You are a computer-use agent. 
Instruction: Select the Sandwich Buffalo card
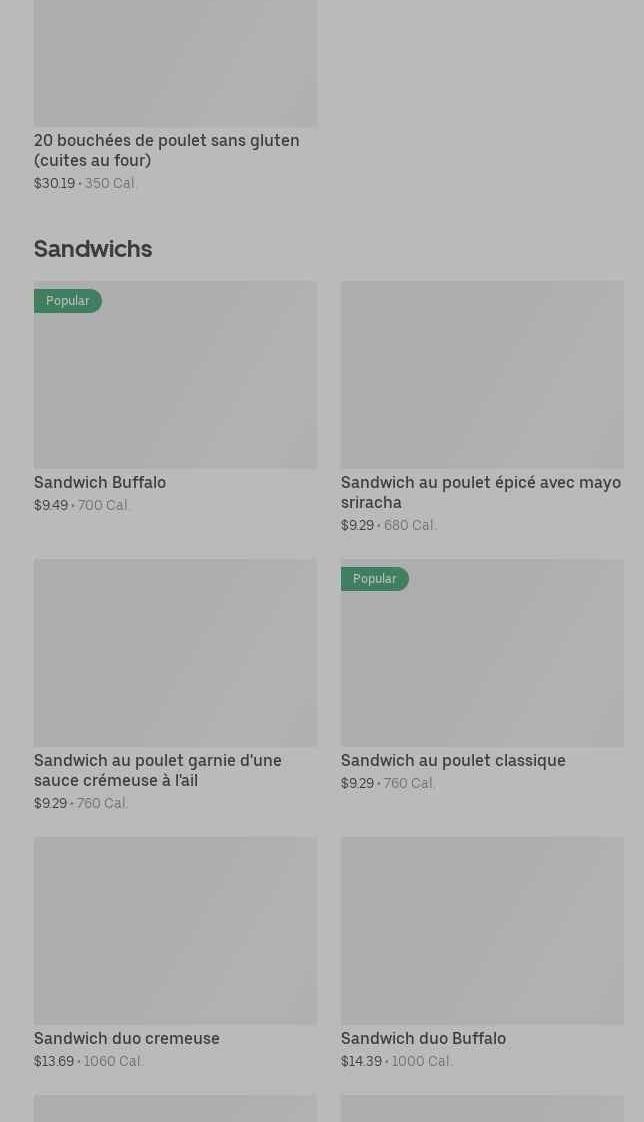(x=175, y=397)
